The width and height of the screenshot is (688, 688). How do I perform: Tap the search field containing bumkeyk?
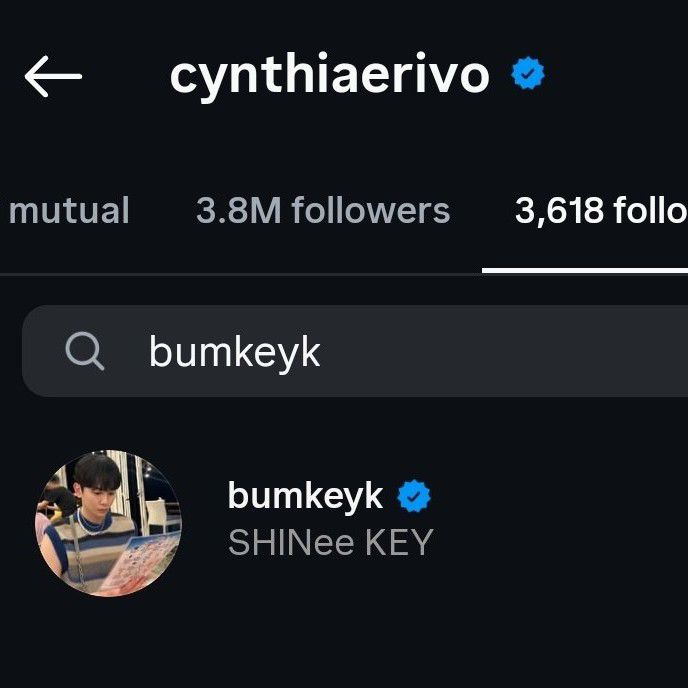pyautogui.click(x=380, y=351)
